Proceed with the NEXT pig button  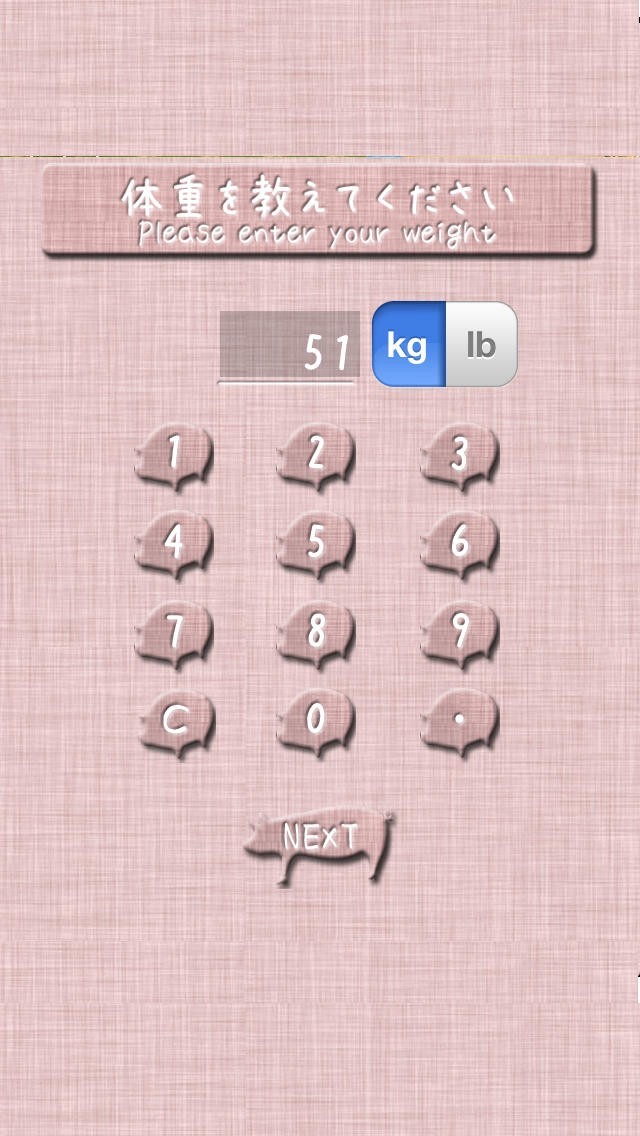318,841
